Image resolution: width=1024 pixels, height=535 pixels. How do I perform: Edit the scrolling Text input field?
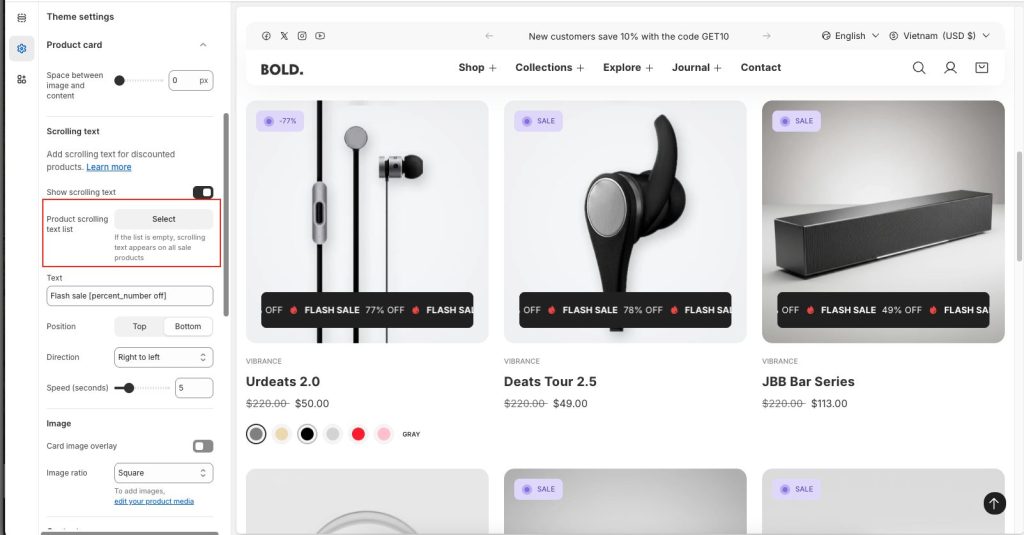[x=129, y=296]
